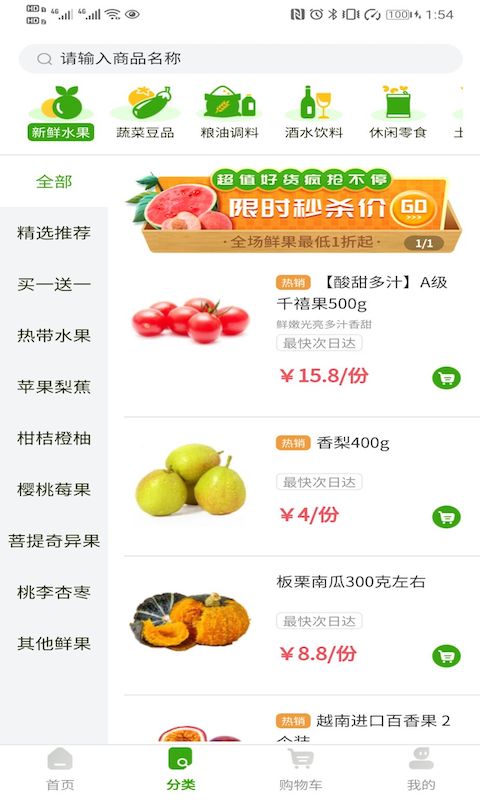Open the 酒水饮料 category
480x800 pixels.
point(314,113)
